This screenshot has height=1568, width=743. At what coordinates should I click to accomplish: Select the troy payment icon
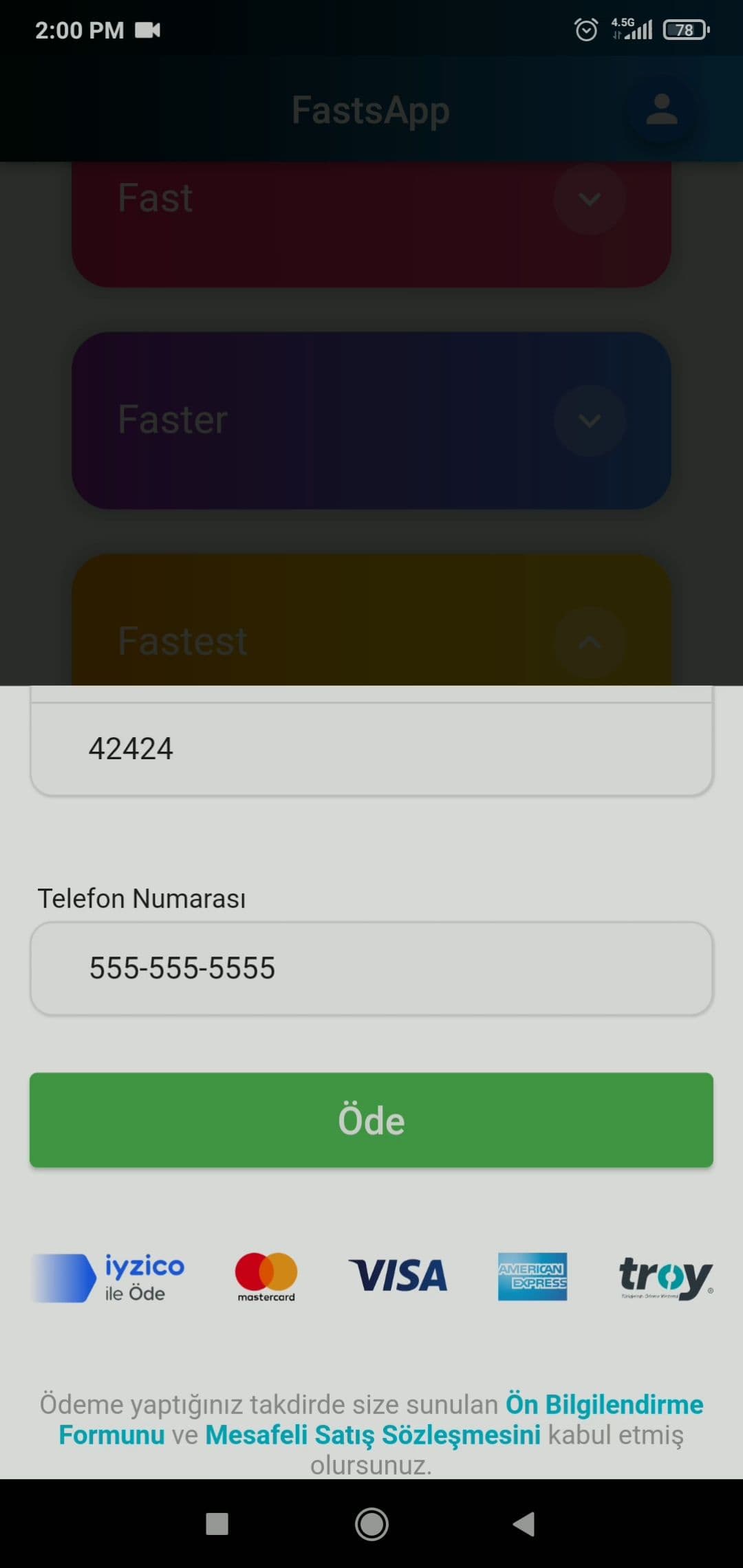[x=665, y=1277]
